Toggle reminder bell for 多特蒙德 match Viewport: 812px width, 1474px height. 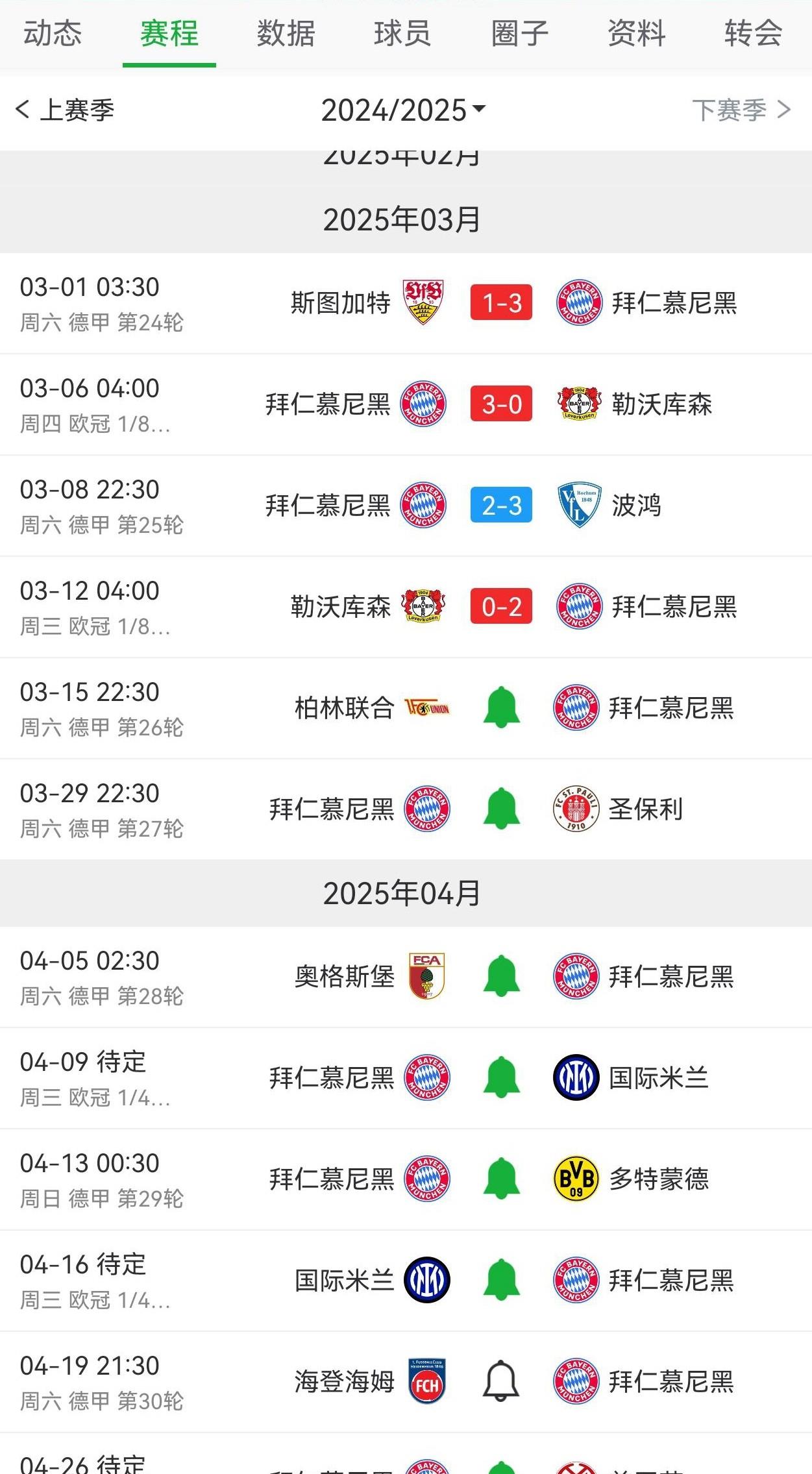click(x=501, y=1179)
